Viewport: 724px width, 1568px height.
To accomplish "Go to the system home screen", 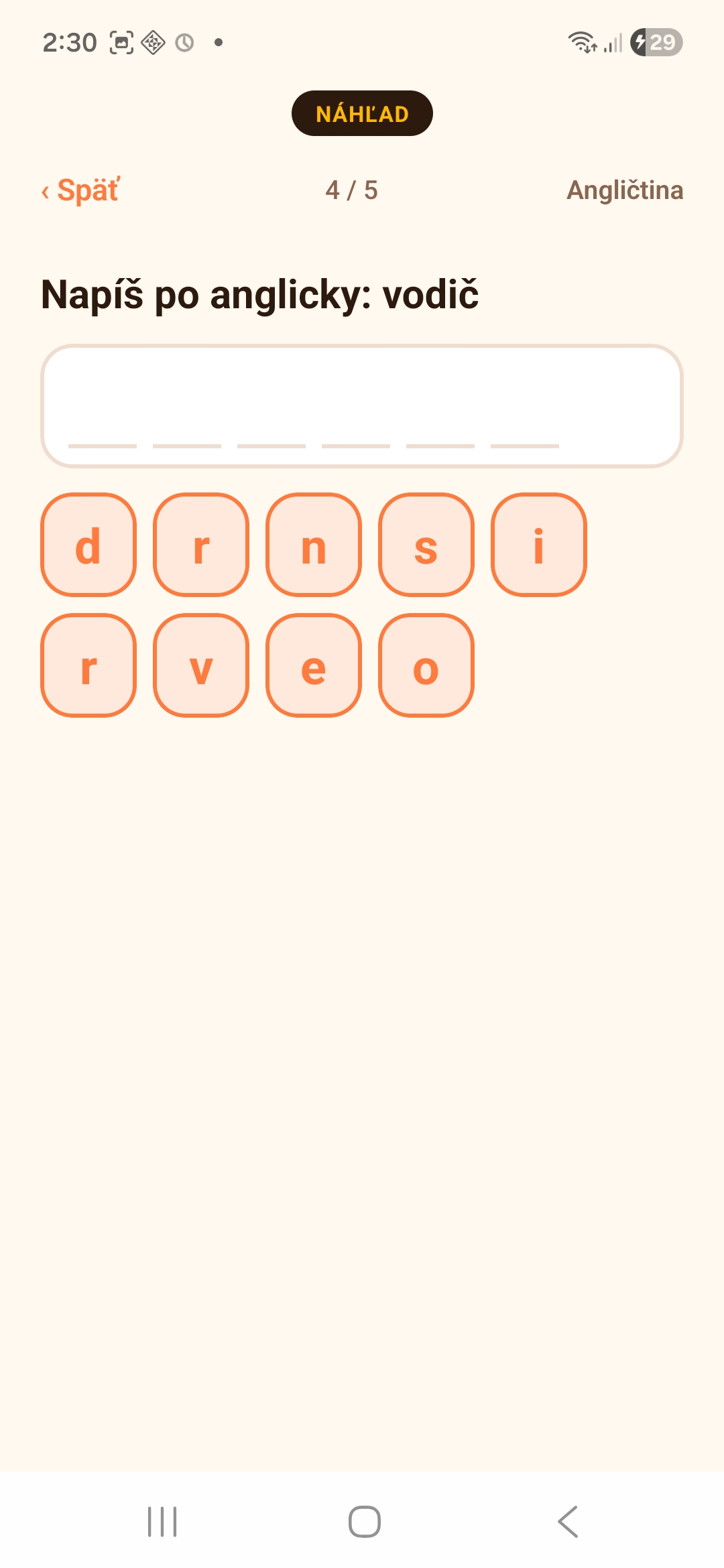I will pos(365,1521).
